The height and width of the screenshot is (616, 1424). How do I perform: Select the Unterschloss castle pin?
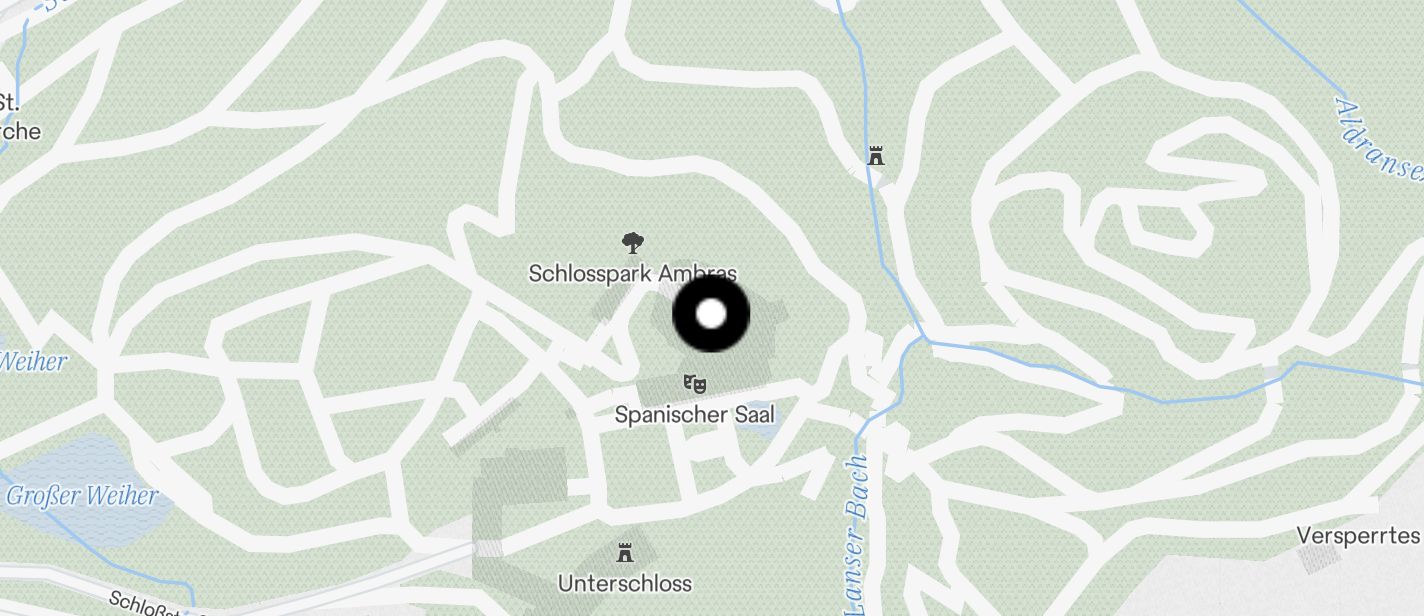click(625, 553)
